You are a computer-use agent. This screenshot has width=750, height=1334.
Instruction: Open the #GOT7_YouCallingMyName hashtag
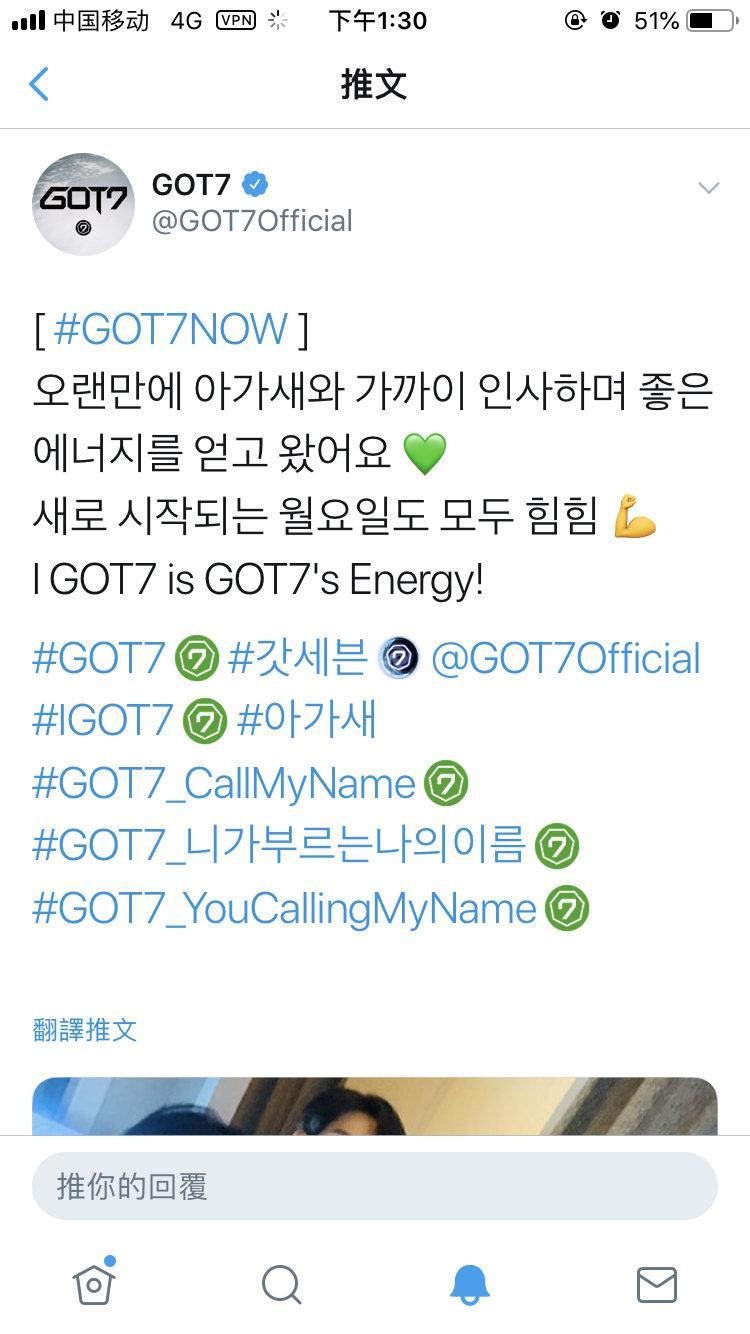tap(285, 909)
